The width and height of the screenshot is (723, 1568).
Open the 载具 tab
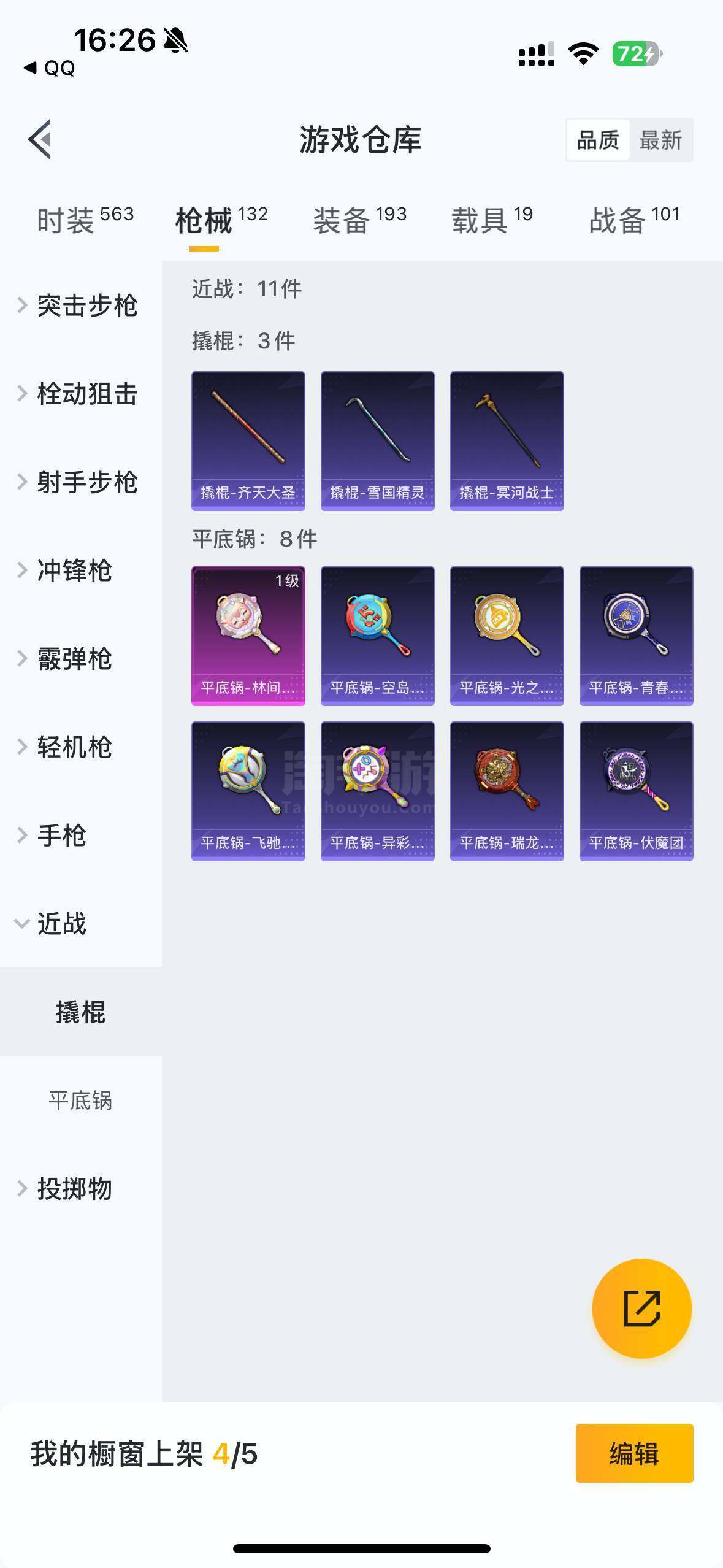pyautogui.click(x=492, y=220)
